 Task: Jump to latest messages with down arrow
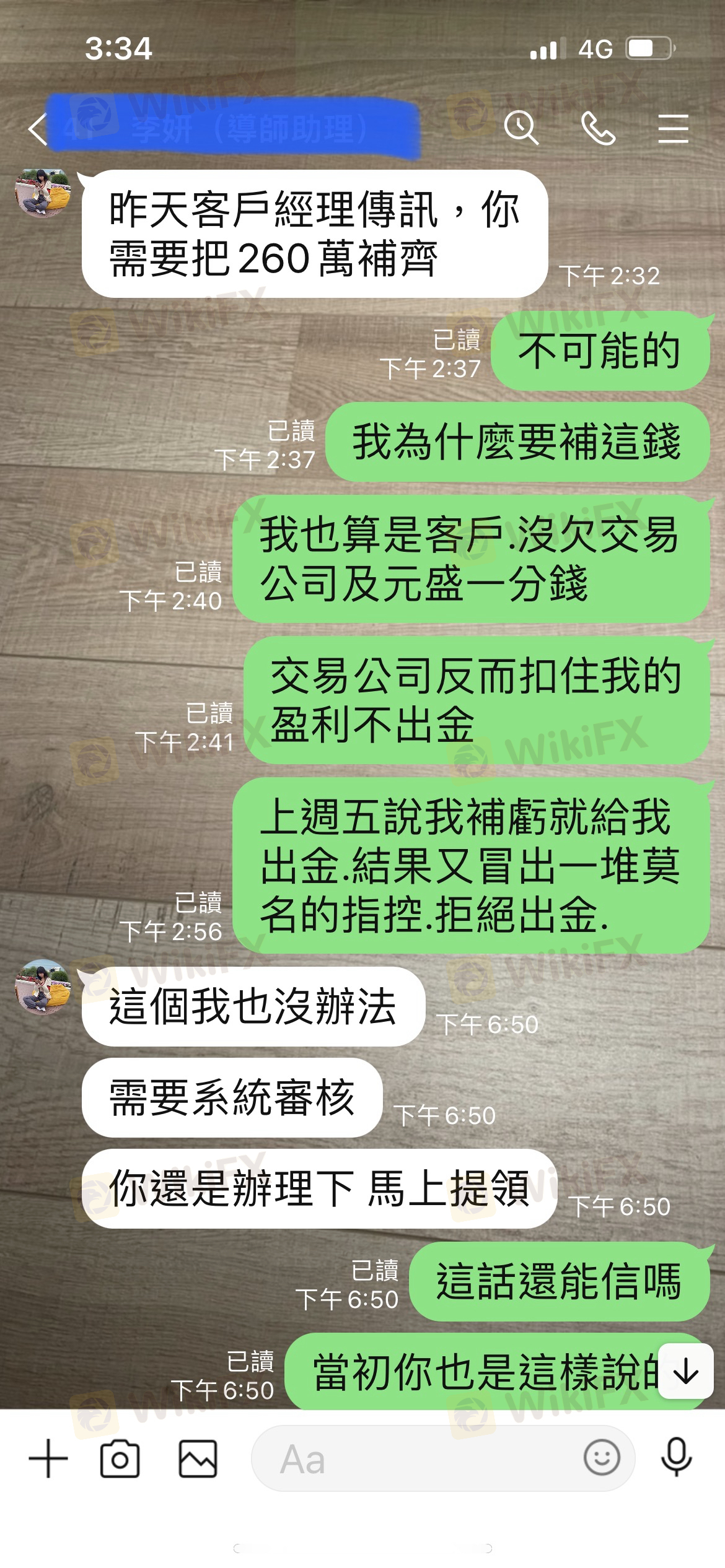point(685,1370)
